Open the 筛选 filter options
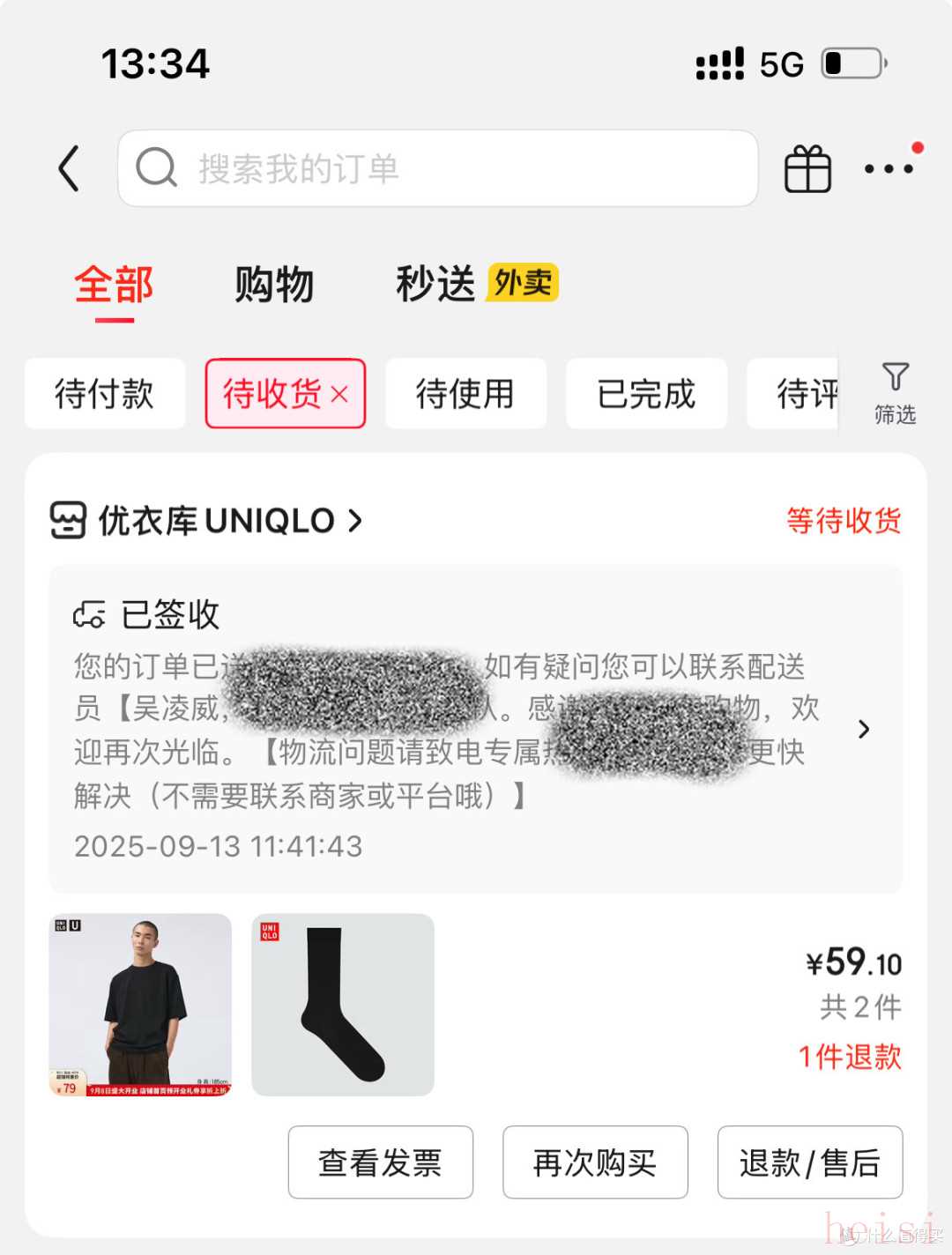The image size is (952, 1255). pyautogui.click(x=895, y=393)
